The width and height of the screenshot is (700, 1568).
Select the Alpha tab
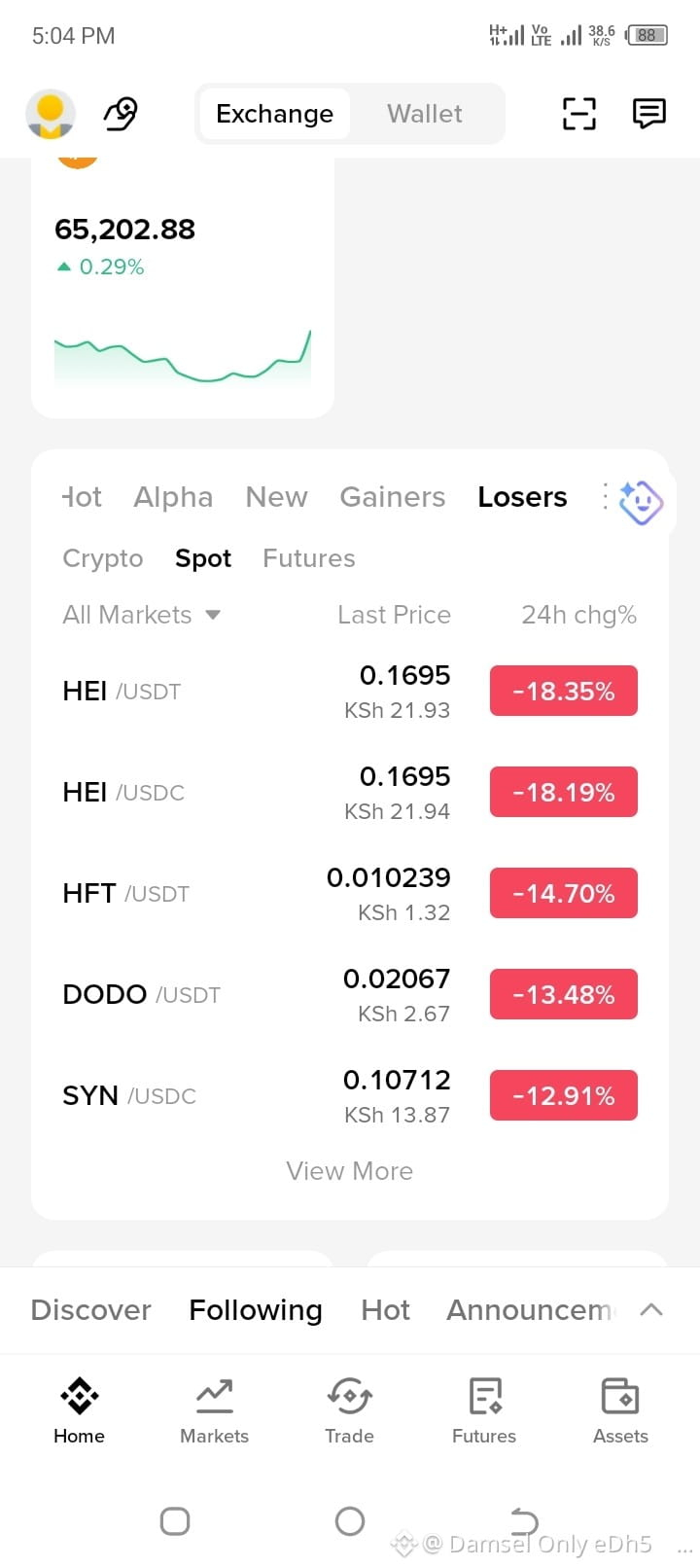coord(173,497)
